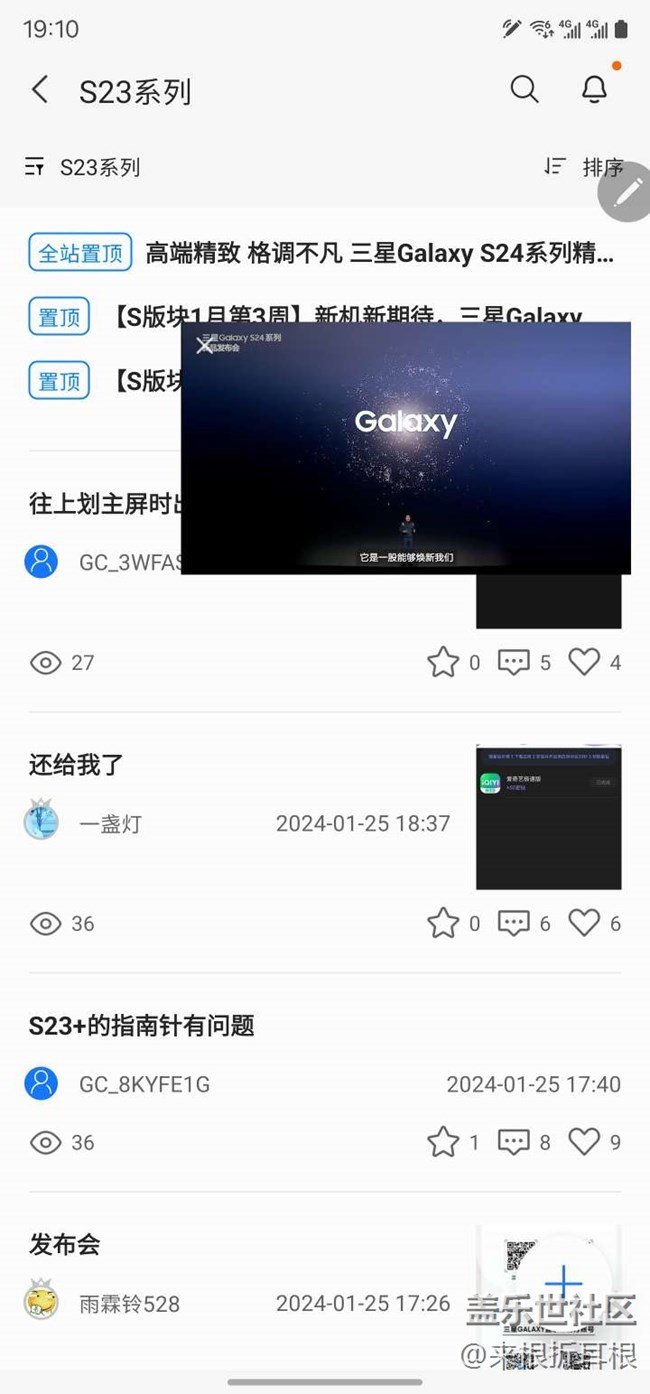650x1394 pixels.
Task: Open the 全站置顶 Galaxy S24 pinned post
Action: [x=380, y=253]
